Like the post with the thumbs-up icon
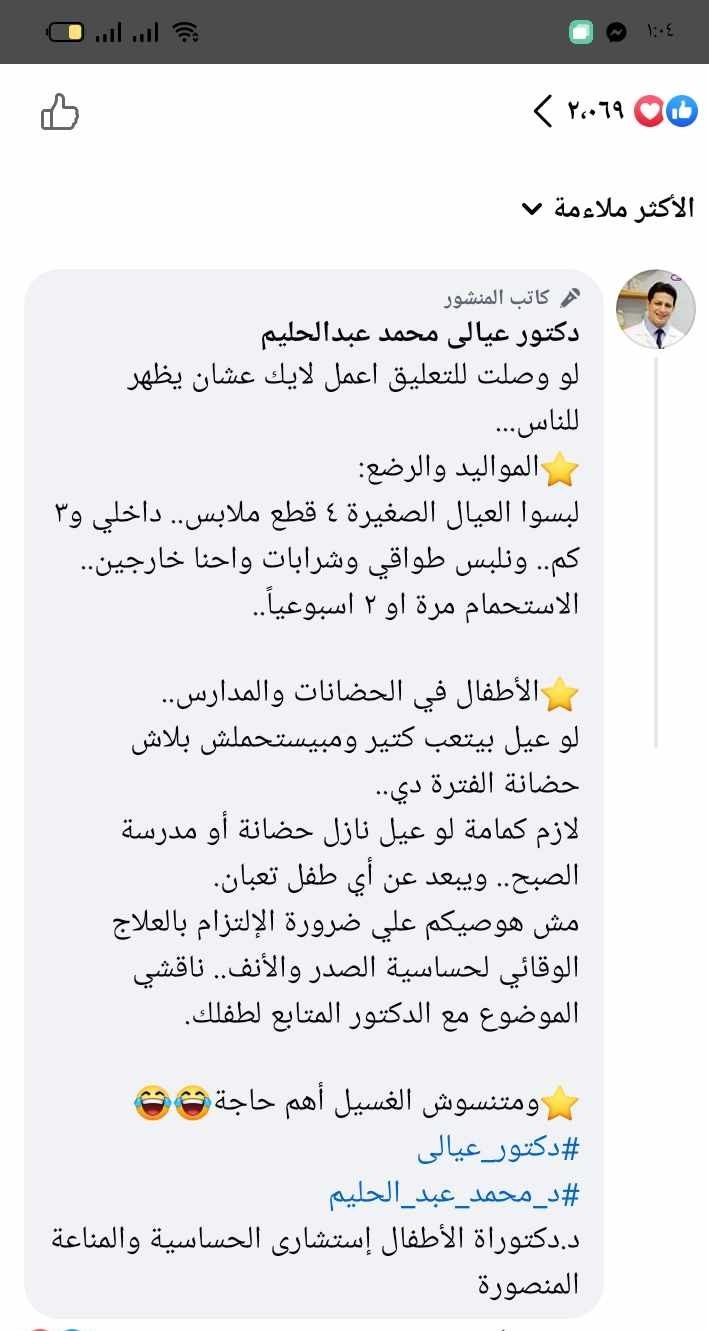Viewport: 709px width, 1331px height. click(x=60, y=112)
